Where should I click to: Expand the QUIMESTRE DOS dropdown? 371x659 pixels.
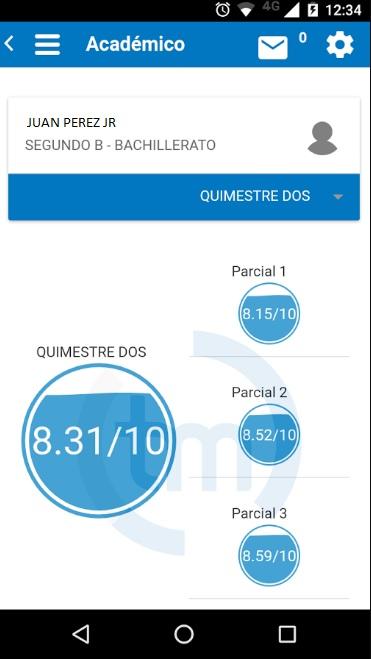184,196
